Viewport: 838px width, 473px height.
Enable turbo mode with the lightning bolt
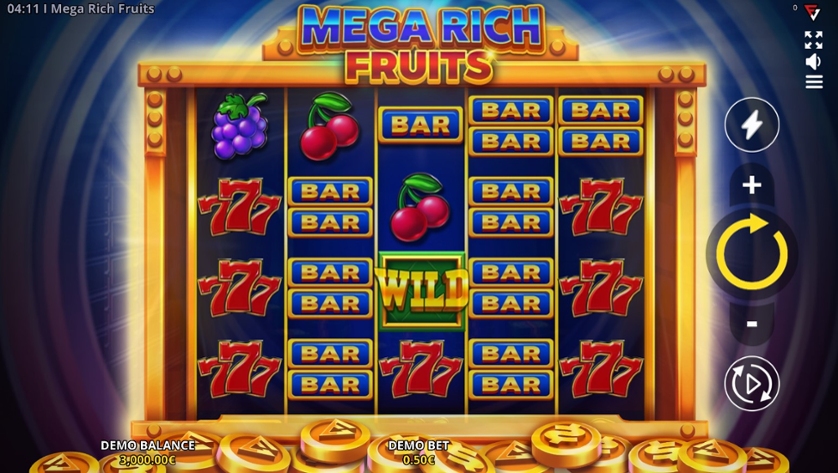click(752, 125)
